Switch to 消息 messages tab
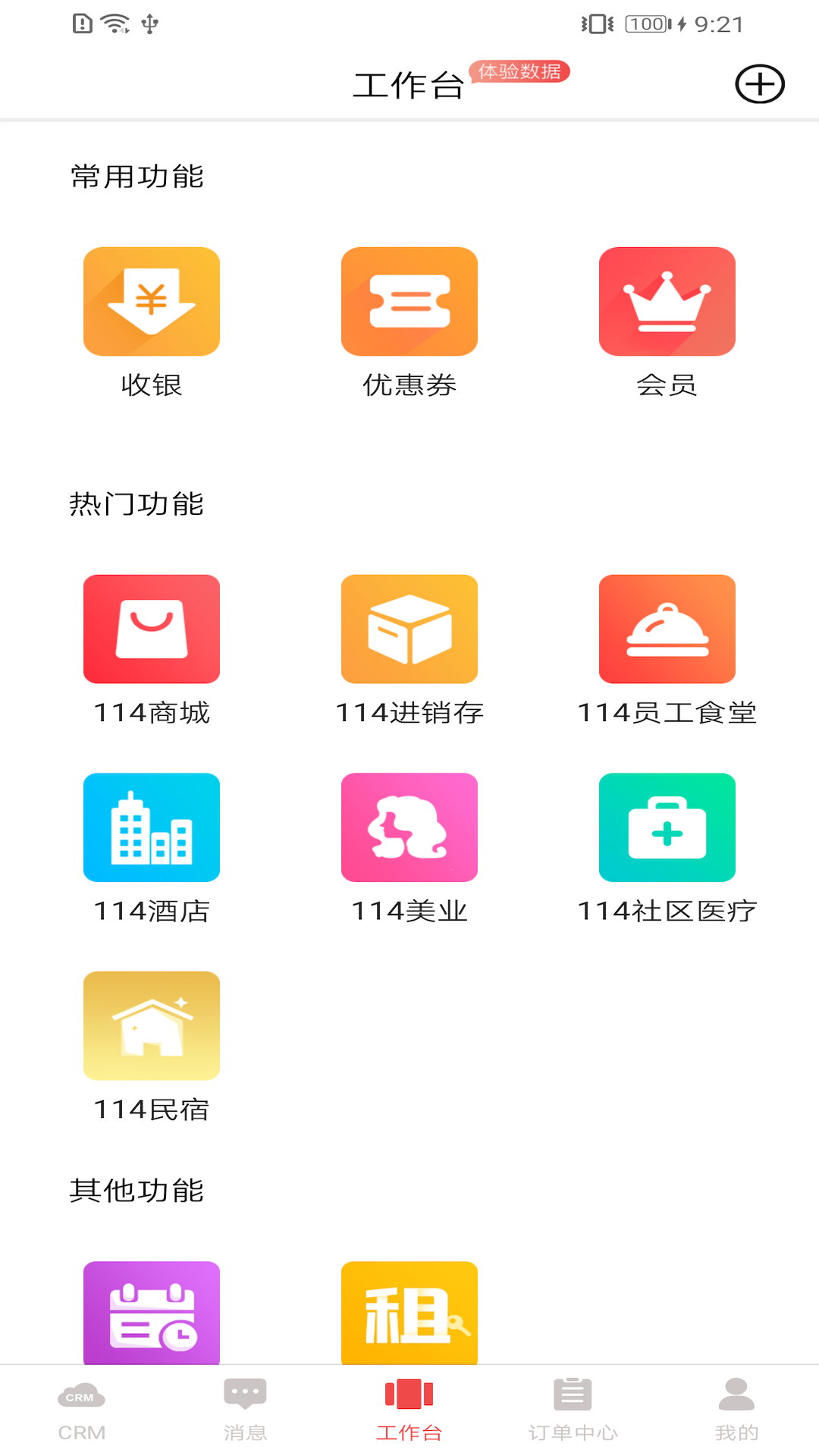Screen dimensions: 819x1456 [246, 1410]
